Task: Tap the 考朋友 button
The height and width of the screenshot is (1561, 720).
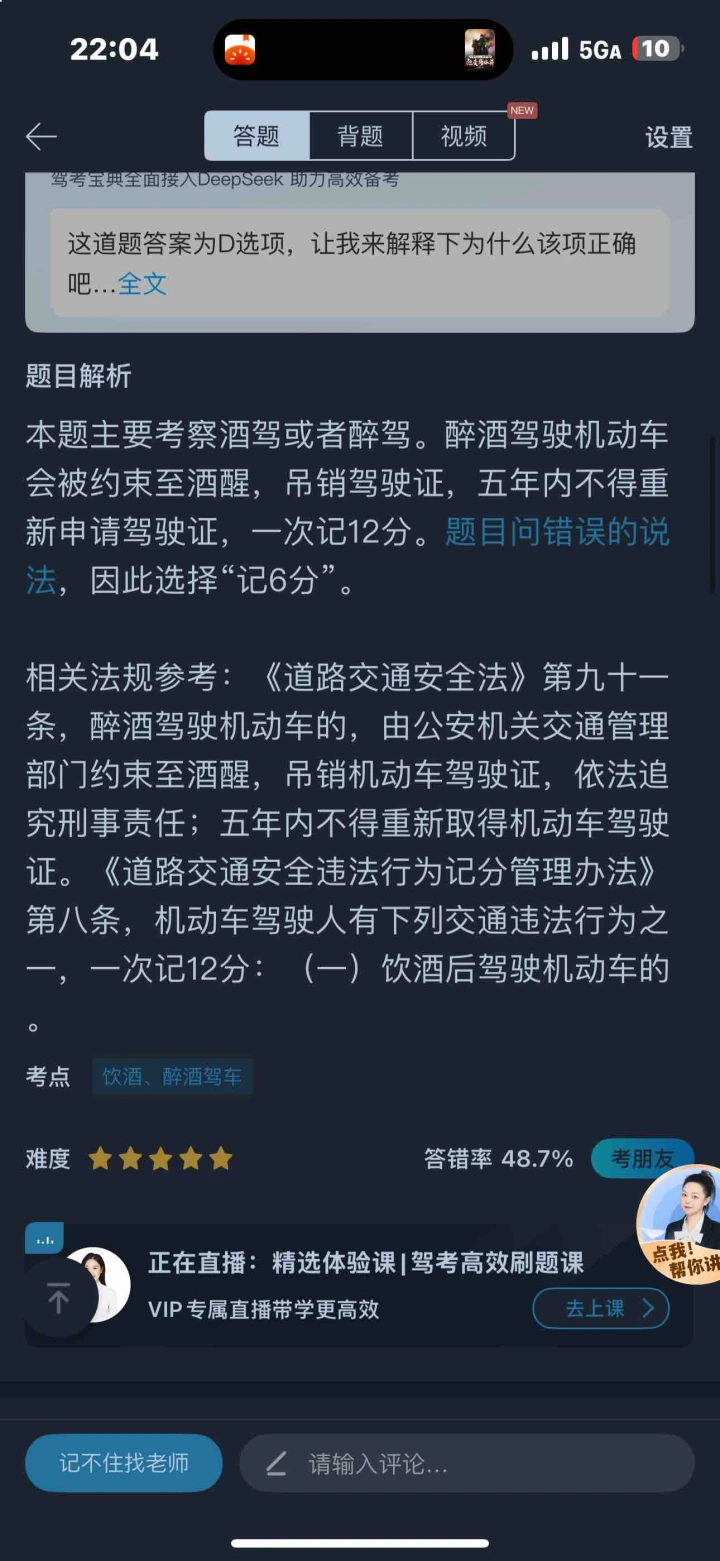Action: point(642,1158)
